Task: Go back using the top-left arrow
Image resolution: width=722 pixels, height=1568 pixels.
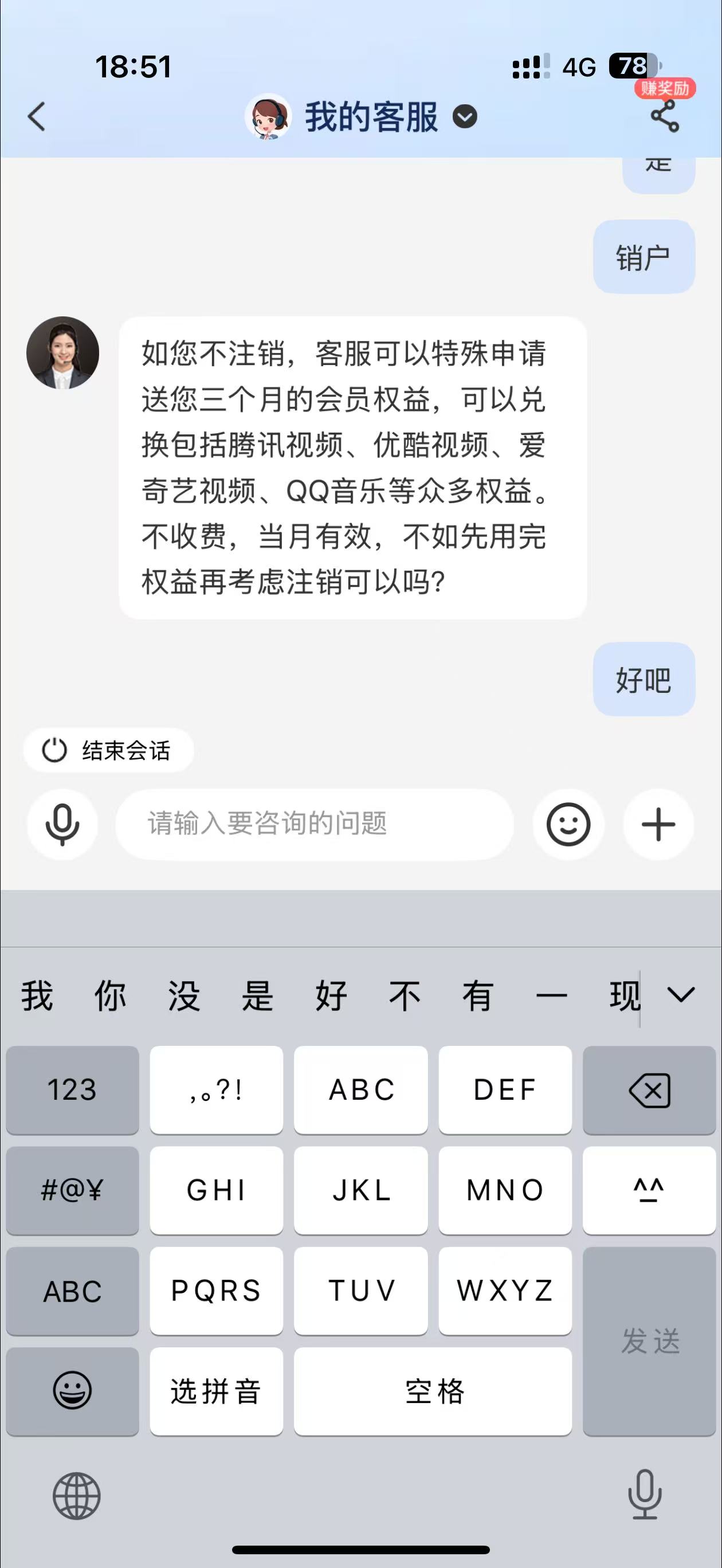Action: click(37, 116)
